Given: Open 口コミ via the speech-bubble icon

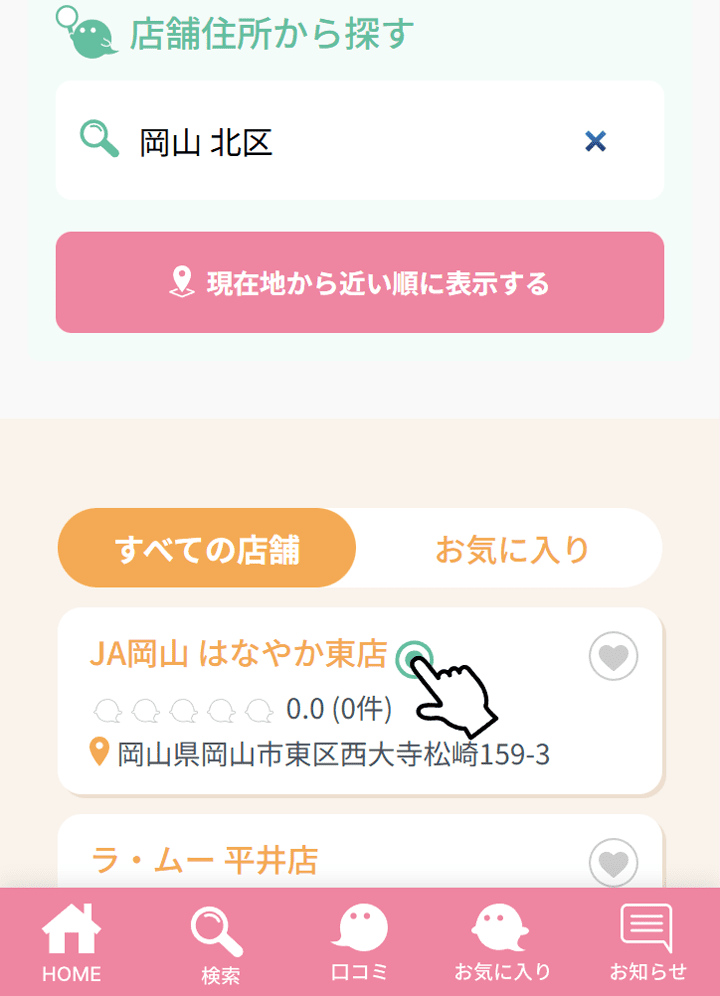Looking at the screenshot, I should pos(361,928).
